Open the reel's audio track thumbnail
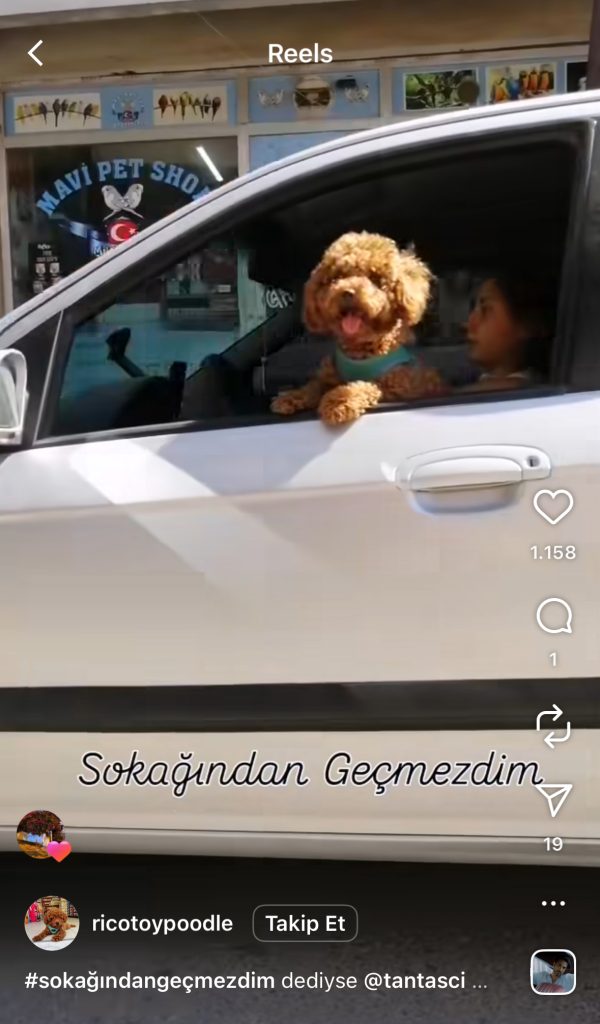 (x=553, y=972)
